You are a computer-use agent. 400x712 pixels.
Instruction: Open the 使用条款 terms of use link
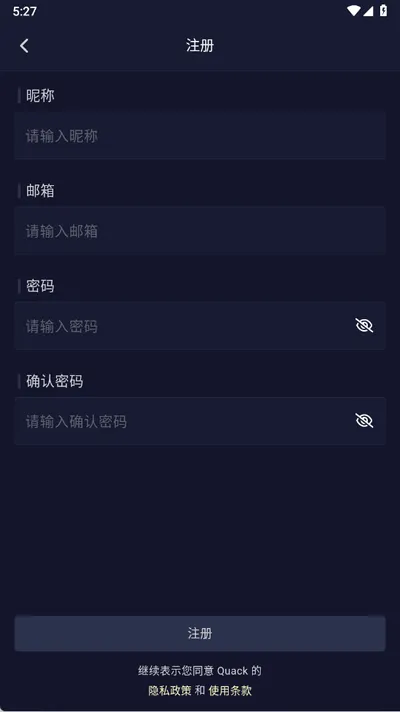(230, 691)
